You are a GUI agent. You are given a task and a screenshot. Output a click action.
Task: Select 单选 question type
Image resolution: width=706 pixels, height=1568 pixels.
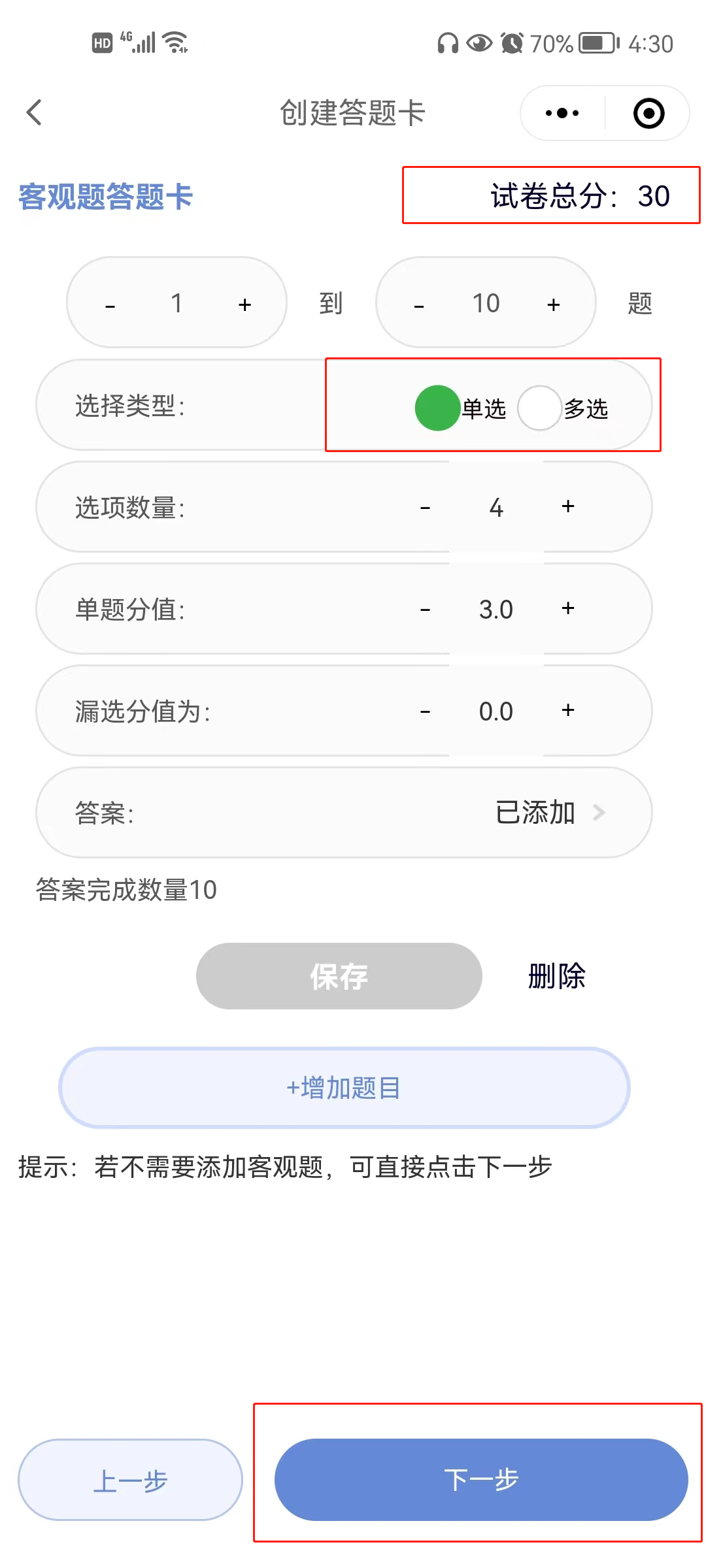(x=438, y=408)
